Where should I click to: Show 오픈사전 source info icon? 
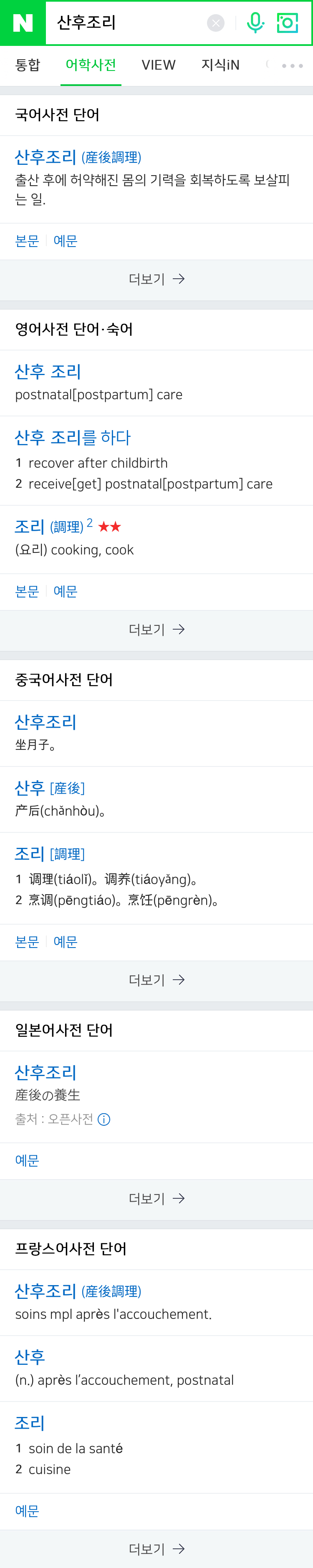point(104,1119)
